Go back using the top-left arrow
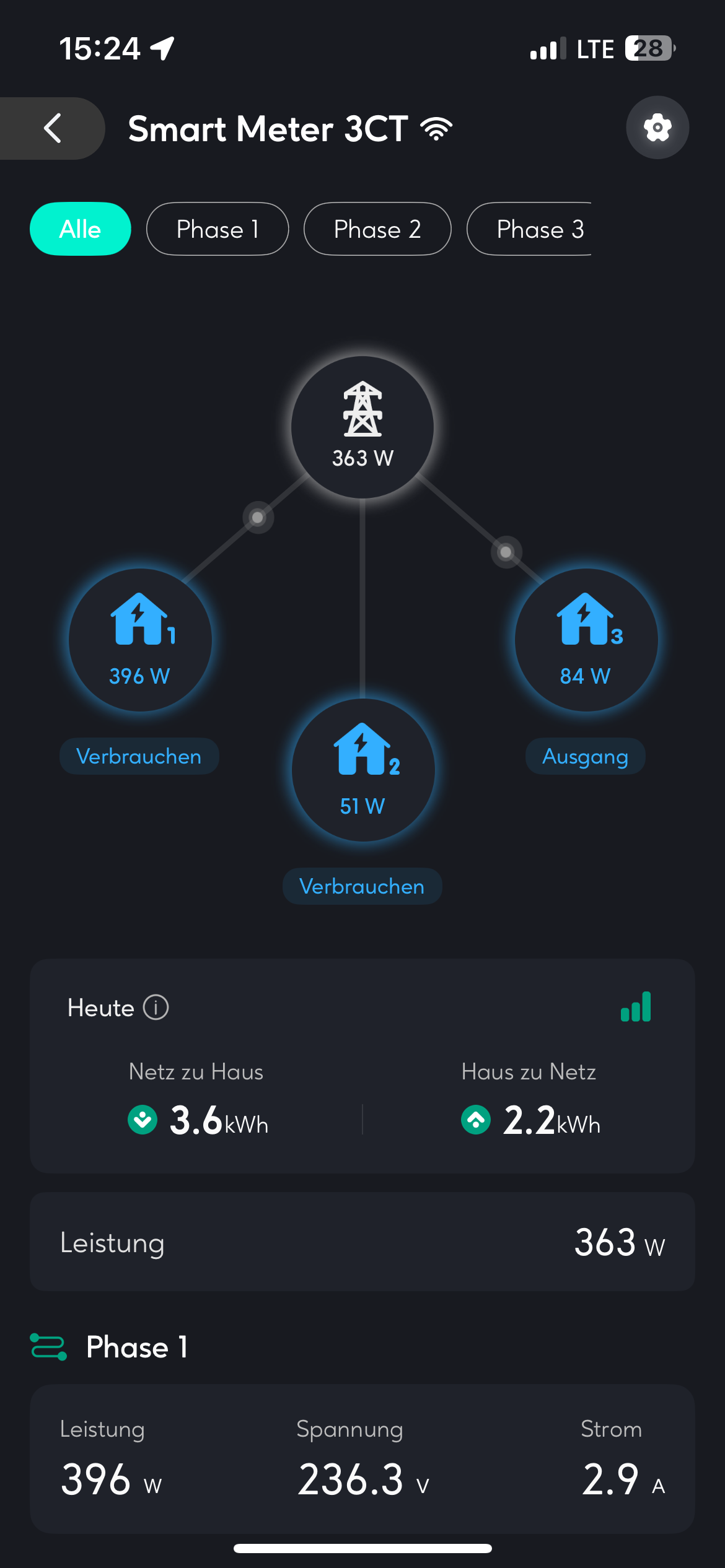The image size is (725, 1568). click(x=53, y=128)
